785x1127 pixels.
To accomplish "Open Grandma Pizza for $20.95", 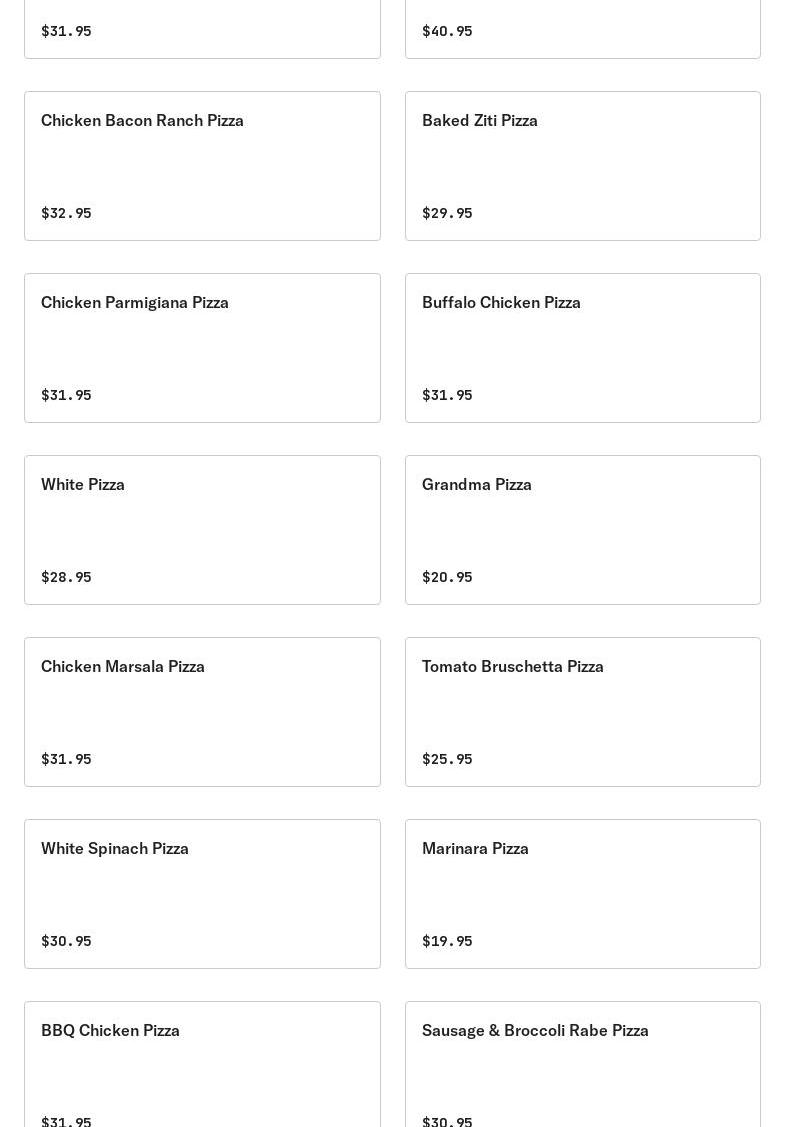I will 582,530.
